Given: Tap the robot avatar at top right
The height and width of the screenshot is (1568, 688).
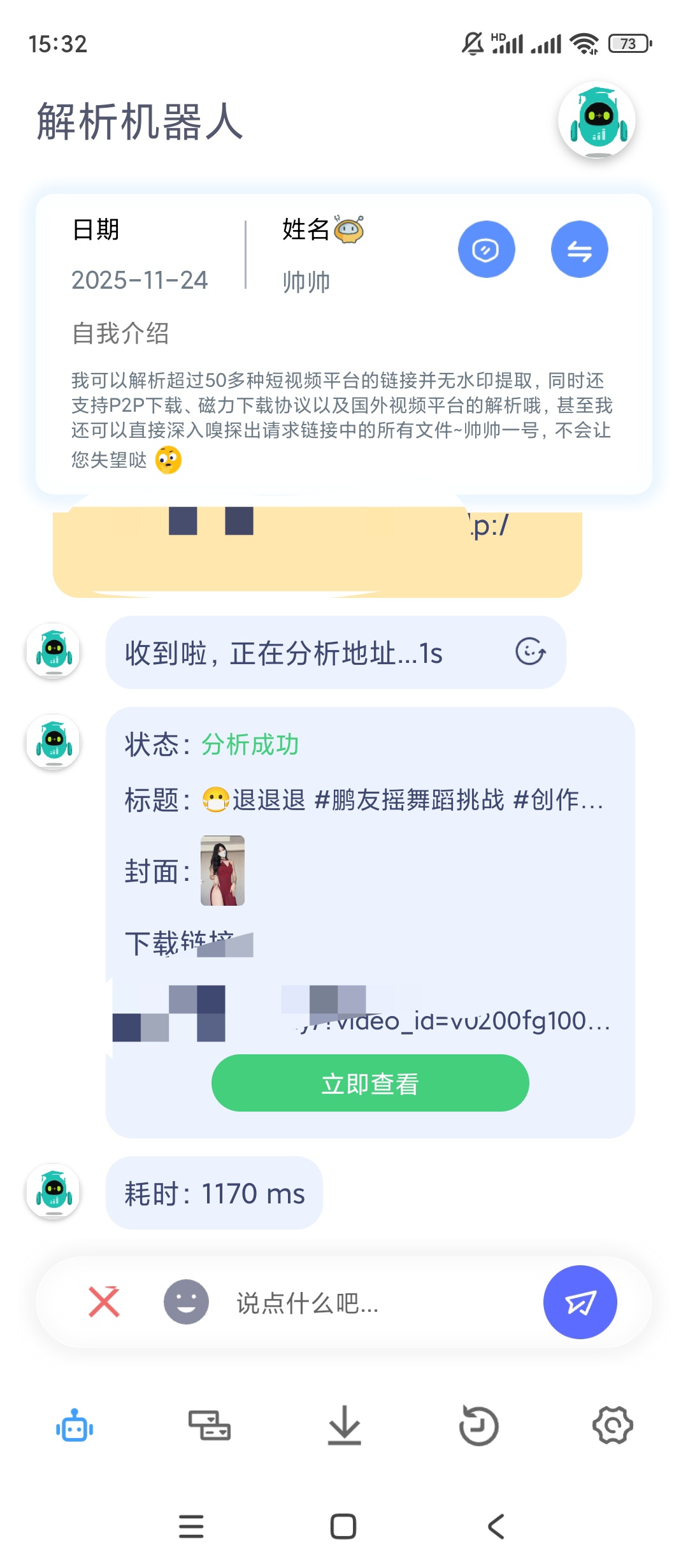Looking at the screenshot, I should [596, 120].
